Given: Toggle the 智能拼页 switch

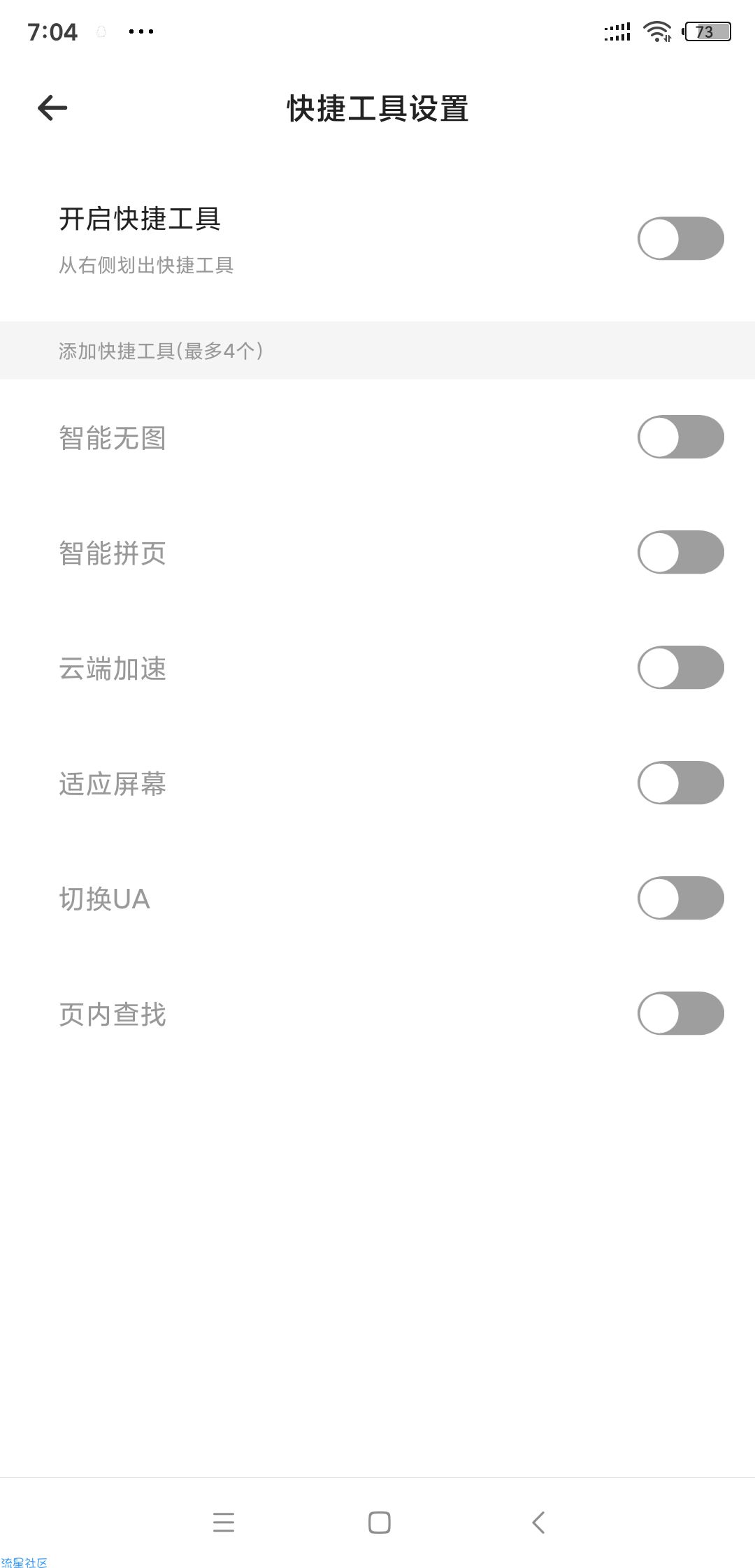Looking at the screenshot, I should click(680, 552).
